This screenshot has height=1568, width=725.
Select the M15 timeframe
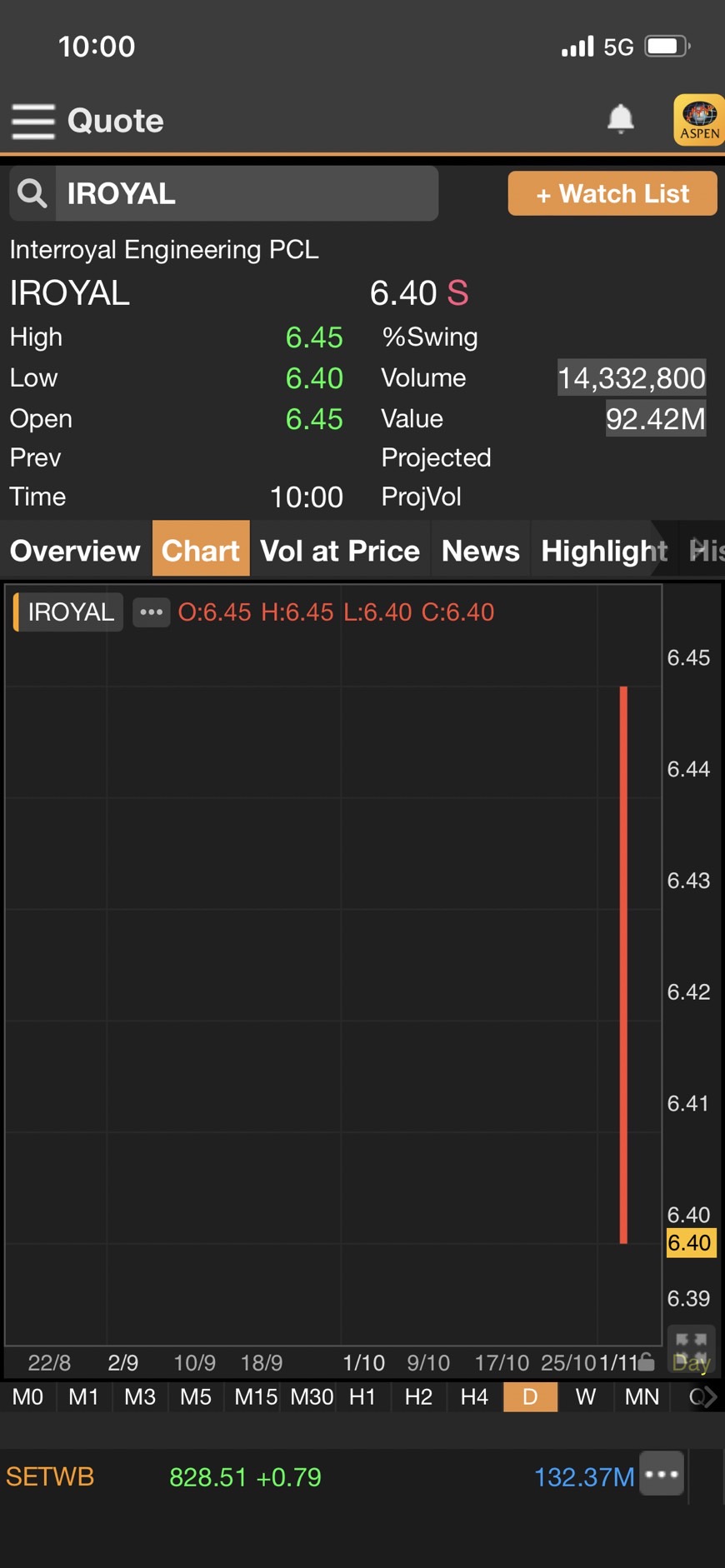[255, 1397]
